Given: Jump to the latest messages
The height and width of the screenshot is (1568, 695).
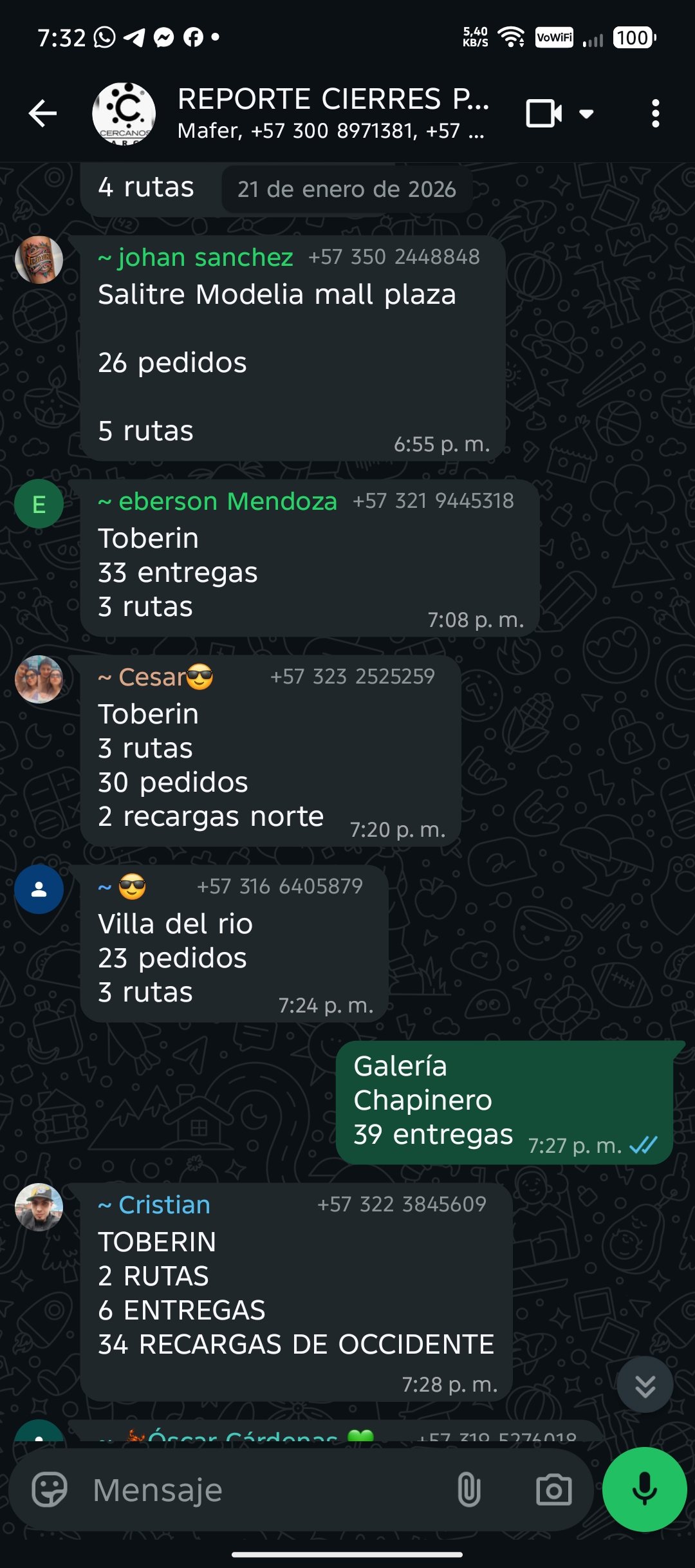Looking at the screenshot, I should pos(645,1385).
